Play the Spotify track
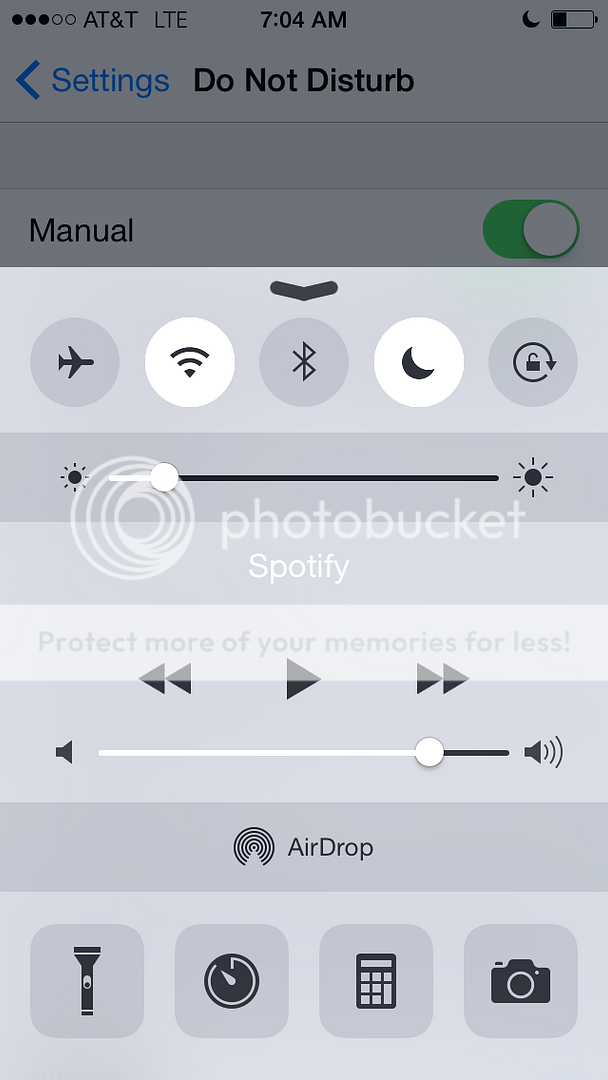The width and height of the screenshot is (608, 1080). pos(303,682)
